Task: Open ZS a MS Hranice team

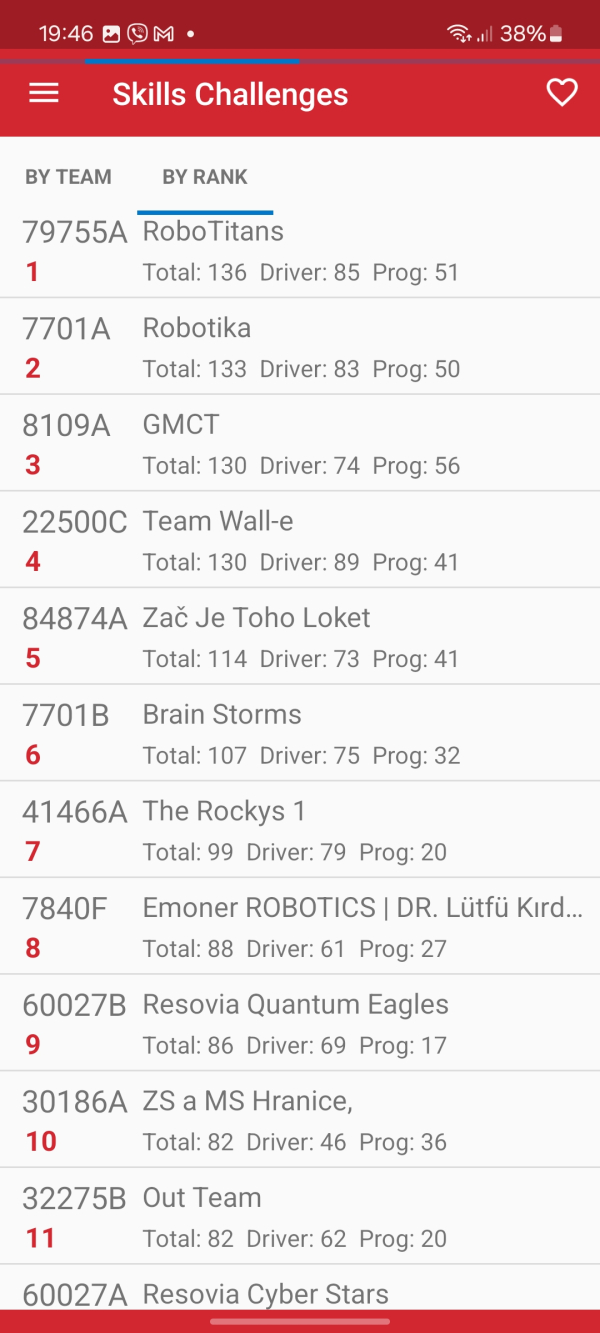Action: [300, 1120]
